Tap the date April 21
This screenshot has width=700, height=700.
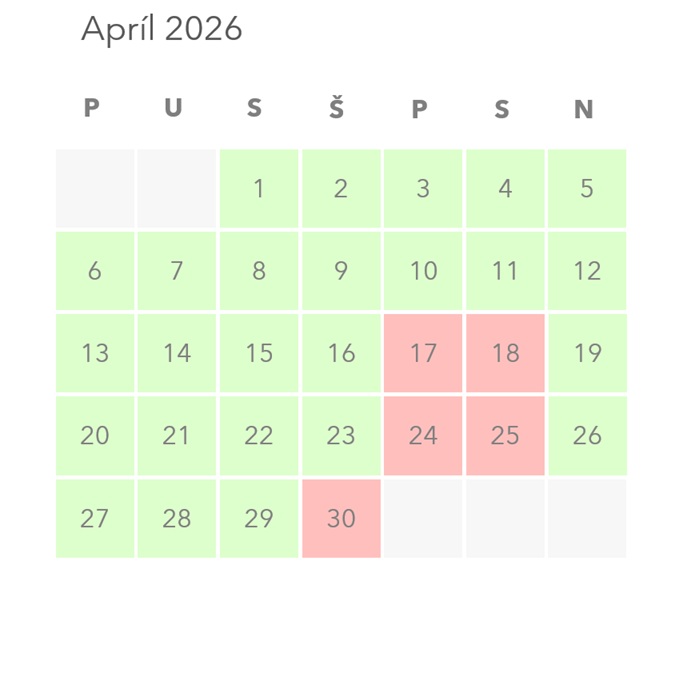177,436
